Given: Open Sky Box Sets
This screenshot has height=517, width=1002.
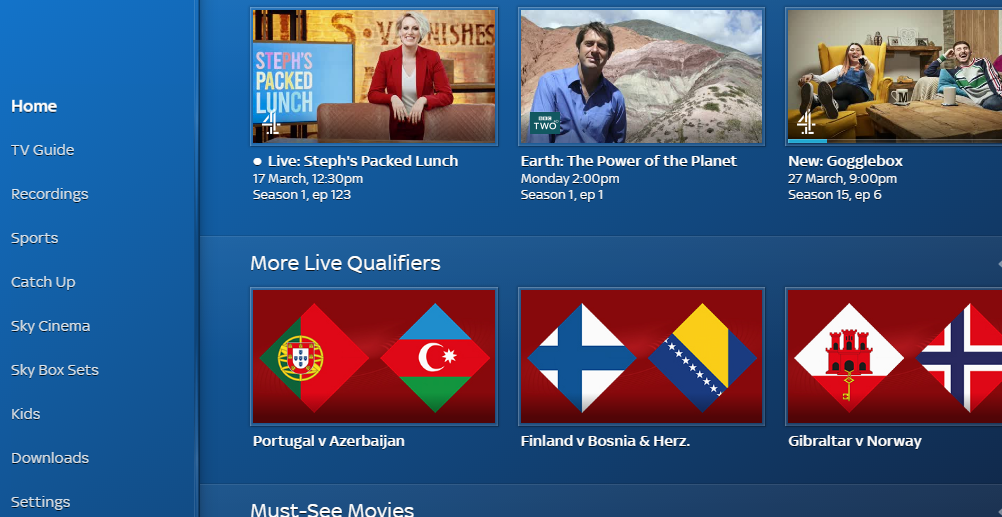Looking at the screenshot, I should [x=55, y=370].
